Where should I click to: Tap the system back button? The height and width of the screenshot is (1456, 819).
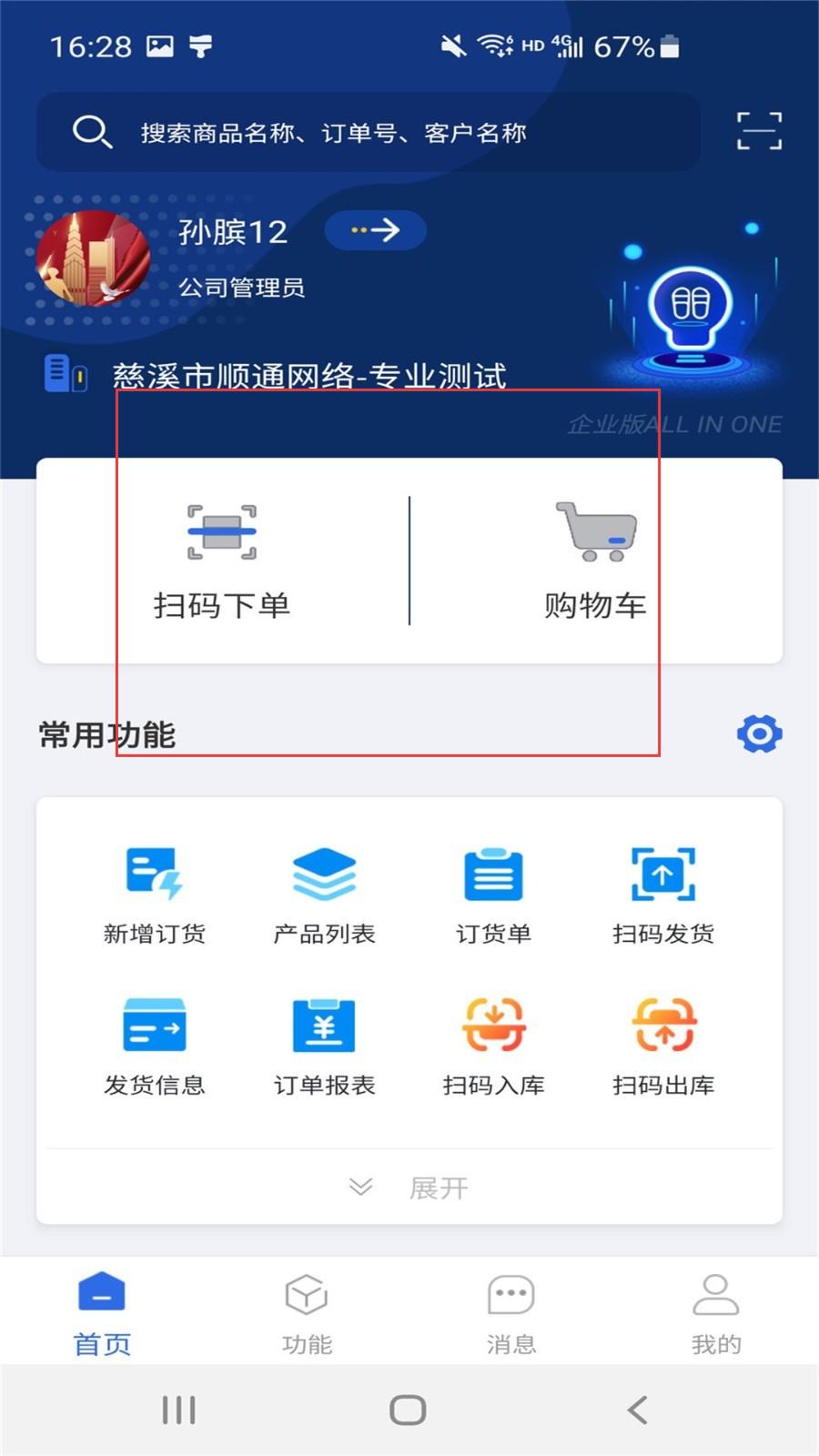(637, 1410)
